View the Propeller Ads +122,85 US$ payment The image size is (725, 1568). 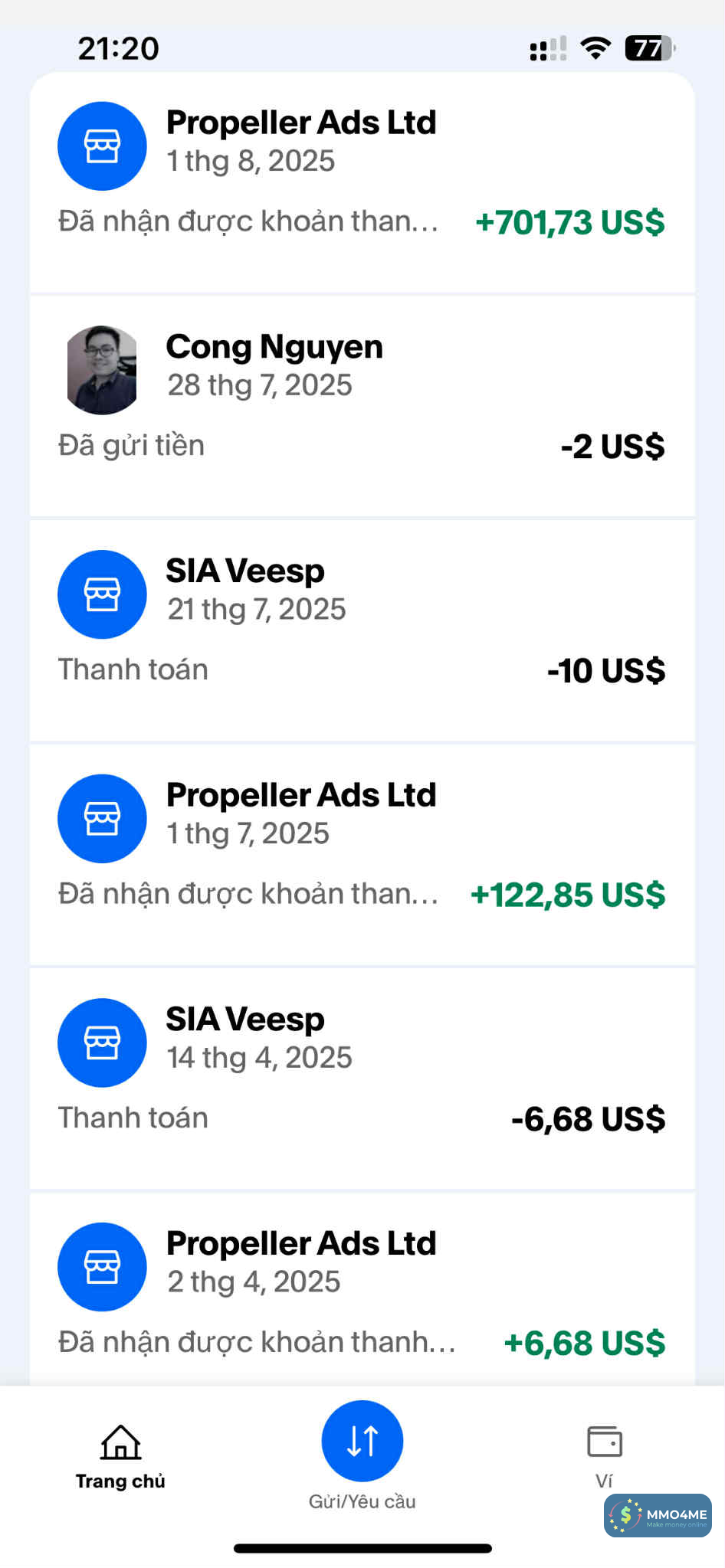point(362,853)
